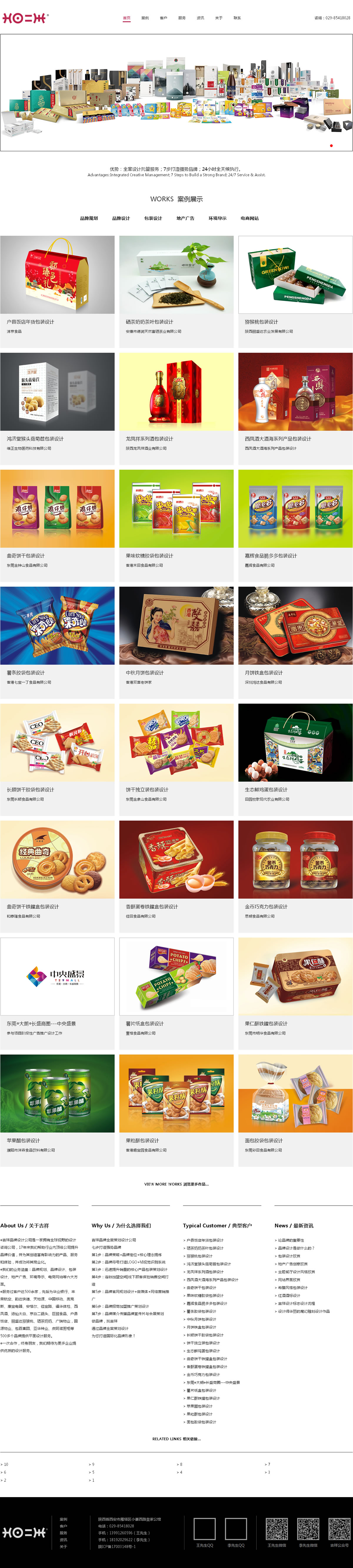The height and width of the screenshot is (1568, 353).
Task: Show 电商网站 case category
Action: (249, 218)
